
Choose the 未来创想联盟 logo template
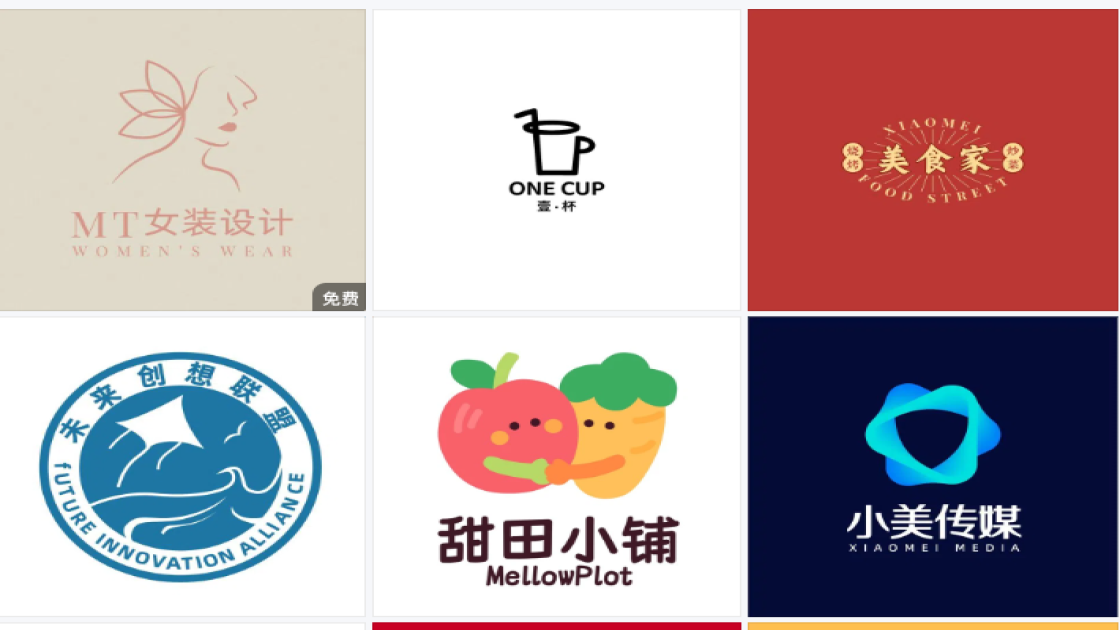click(182, 466)
